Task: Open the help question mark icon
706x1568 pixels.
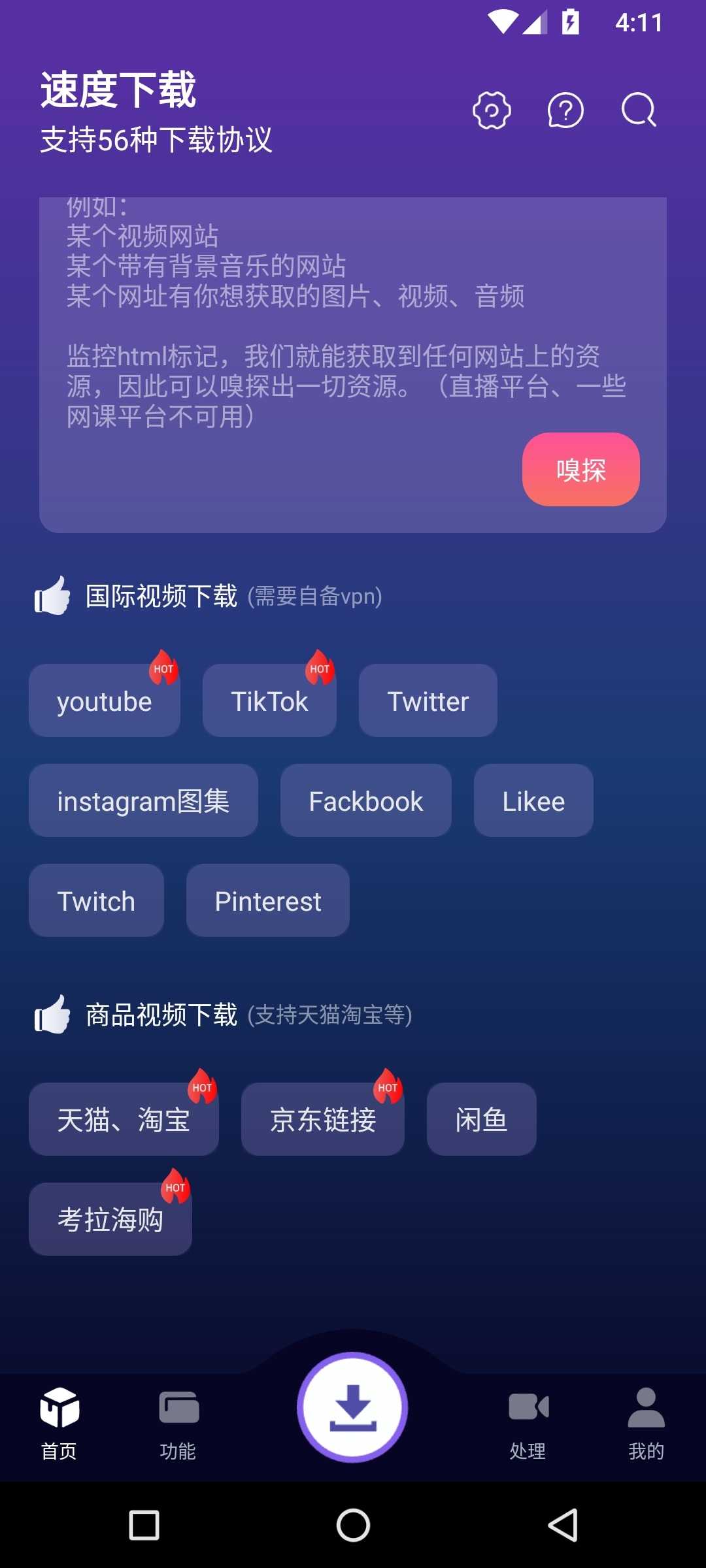Action: click(565, 110)
